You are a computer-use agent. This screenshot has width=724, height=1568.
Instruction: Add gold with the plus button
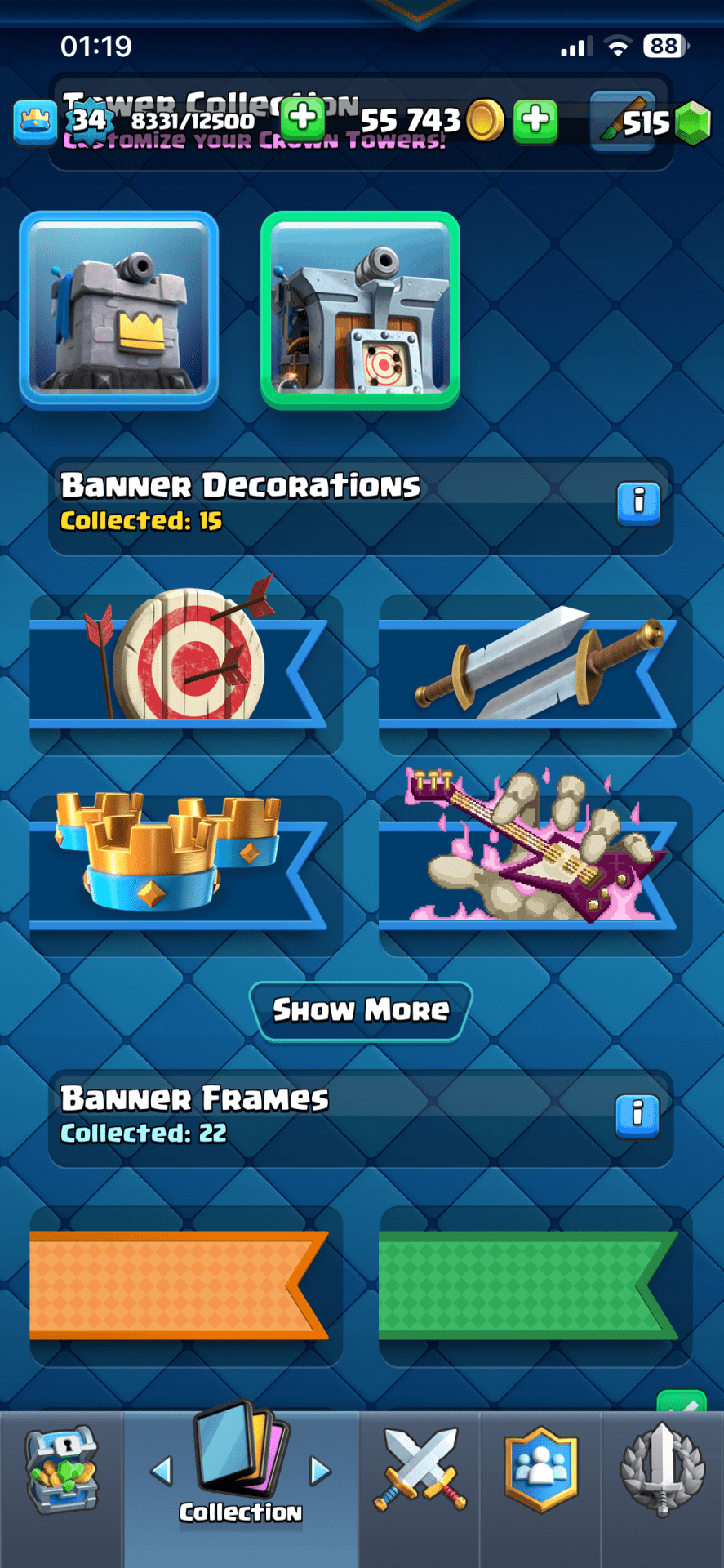tap(535, 121)
